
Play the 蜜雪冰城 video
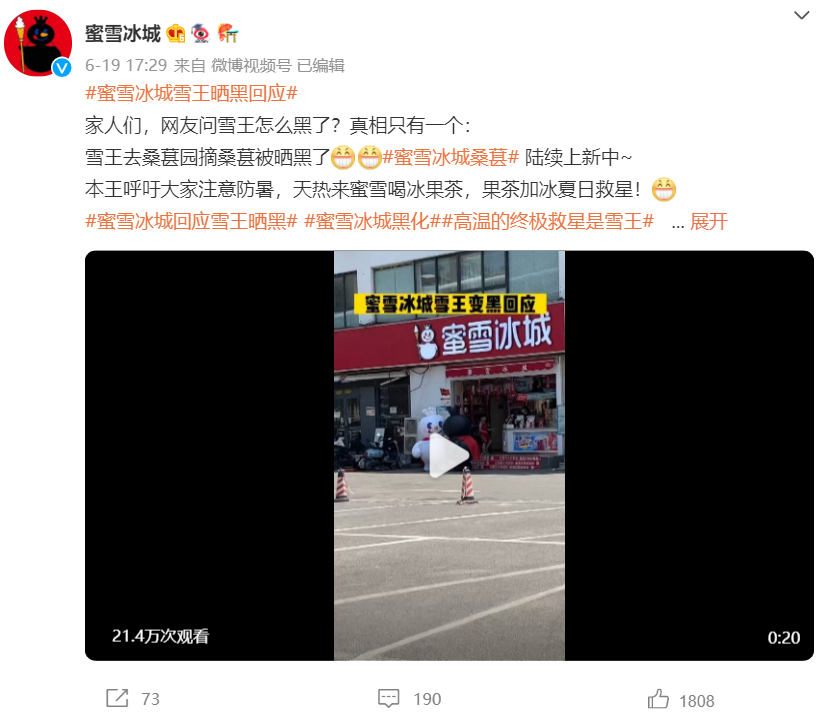(x=449, y=456)
